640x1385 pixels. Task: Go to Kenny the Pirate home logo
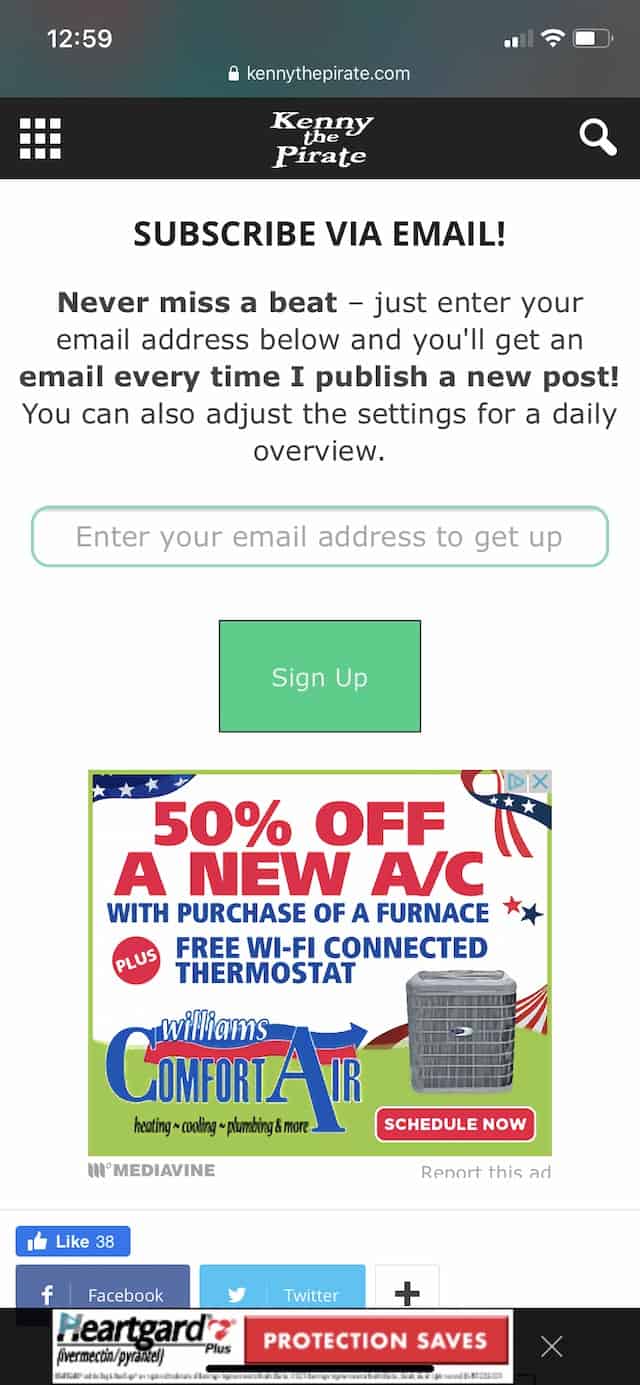[x=321, y=138]
